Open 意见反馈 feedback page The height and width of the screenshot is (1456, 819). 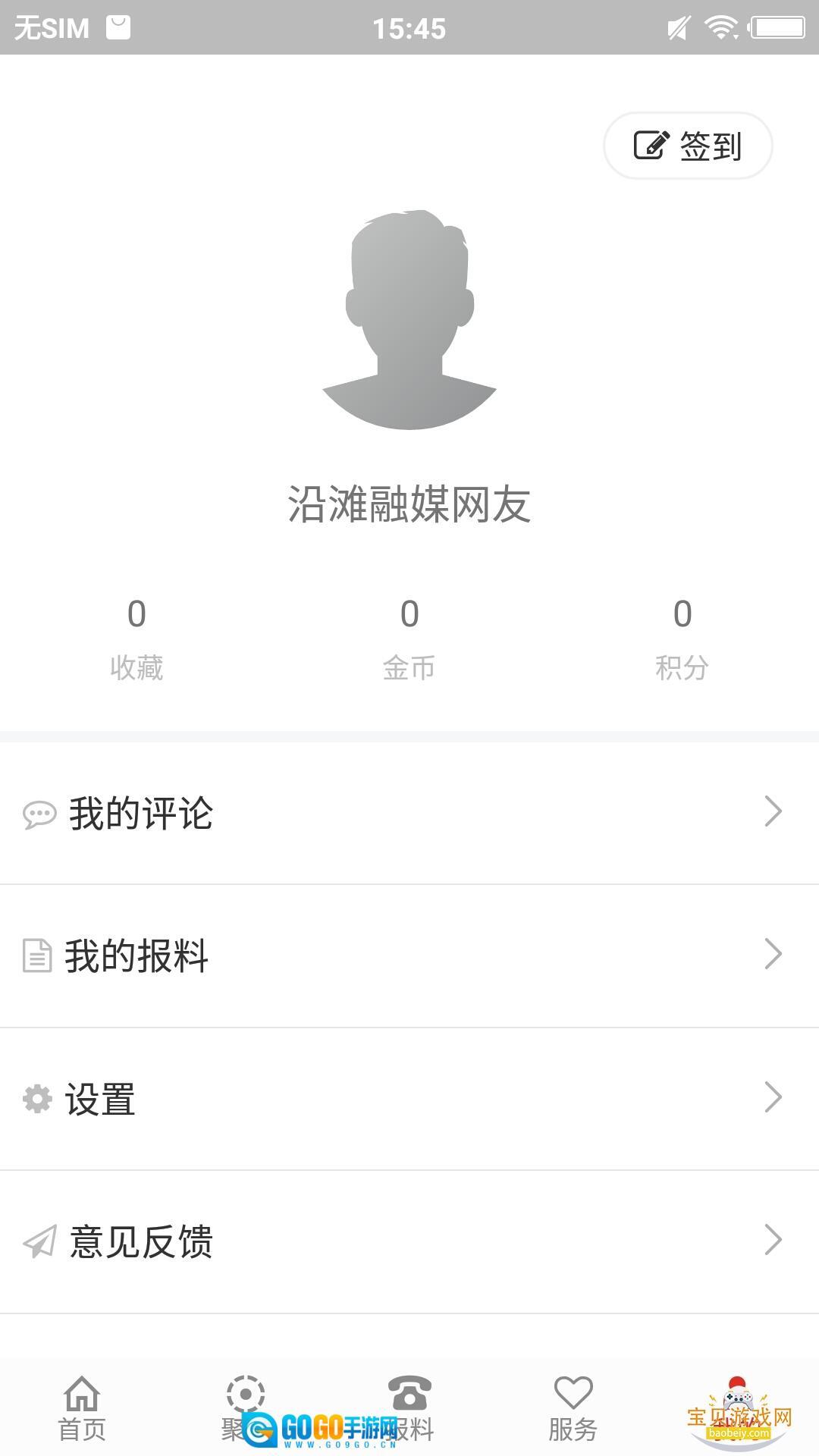click(x=409, y=1242)
